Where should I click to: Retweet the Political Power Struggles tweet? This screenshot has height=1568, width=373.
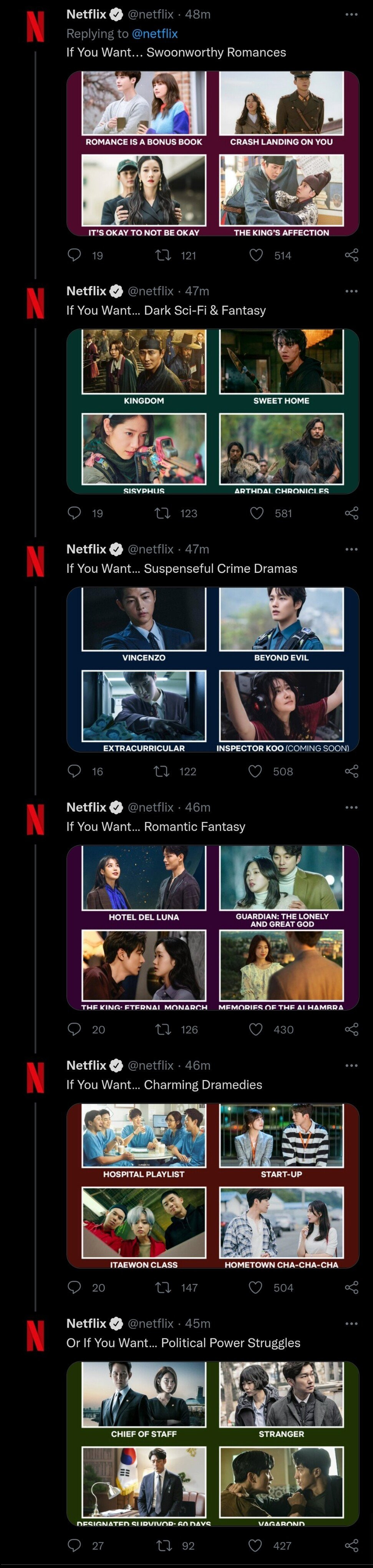pyautogui.click(x=164, y=1545)
